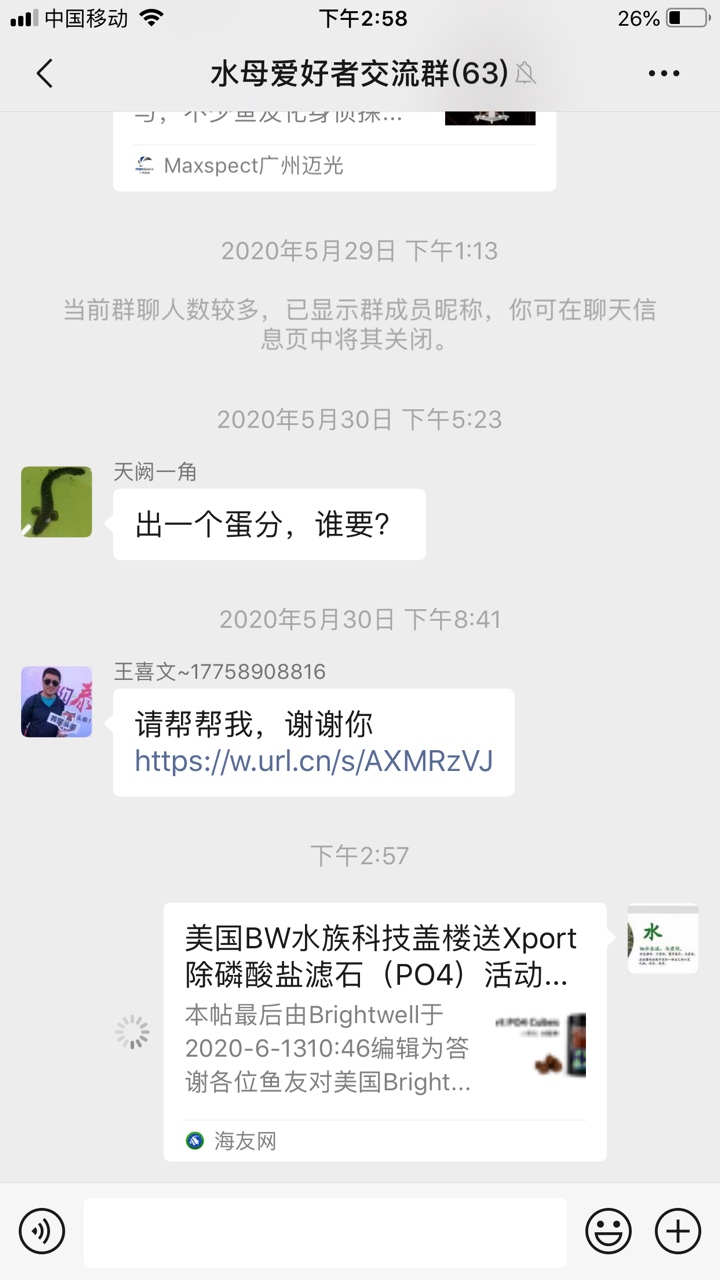Viewport: 720px width, 1280px height.
Task: Go back from the group chat
Action: [x=44, y=73]
